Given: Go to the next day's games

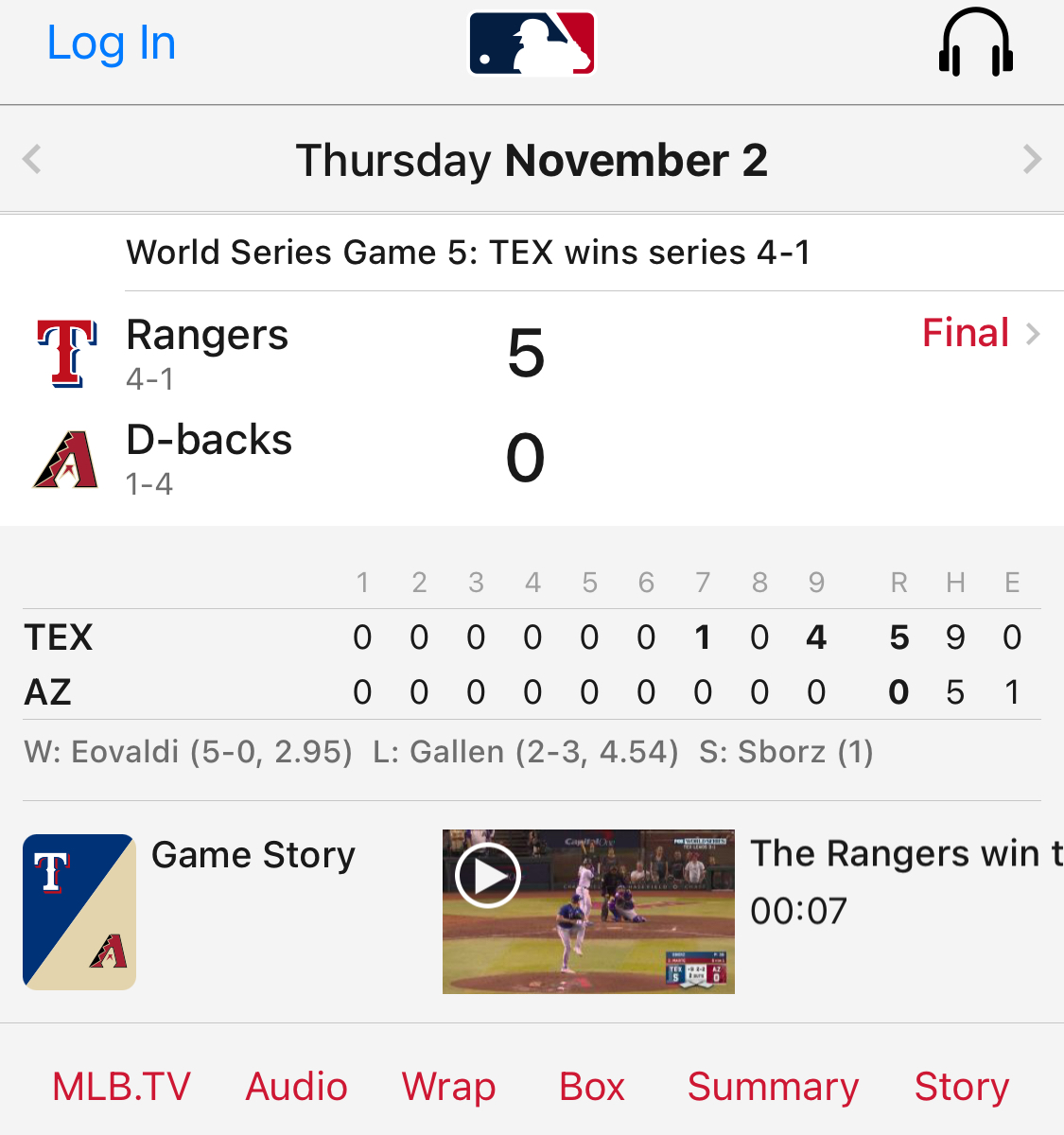Looking at the screenshot, I should (1032, 159).
